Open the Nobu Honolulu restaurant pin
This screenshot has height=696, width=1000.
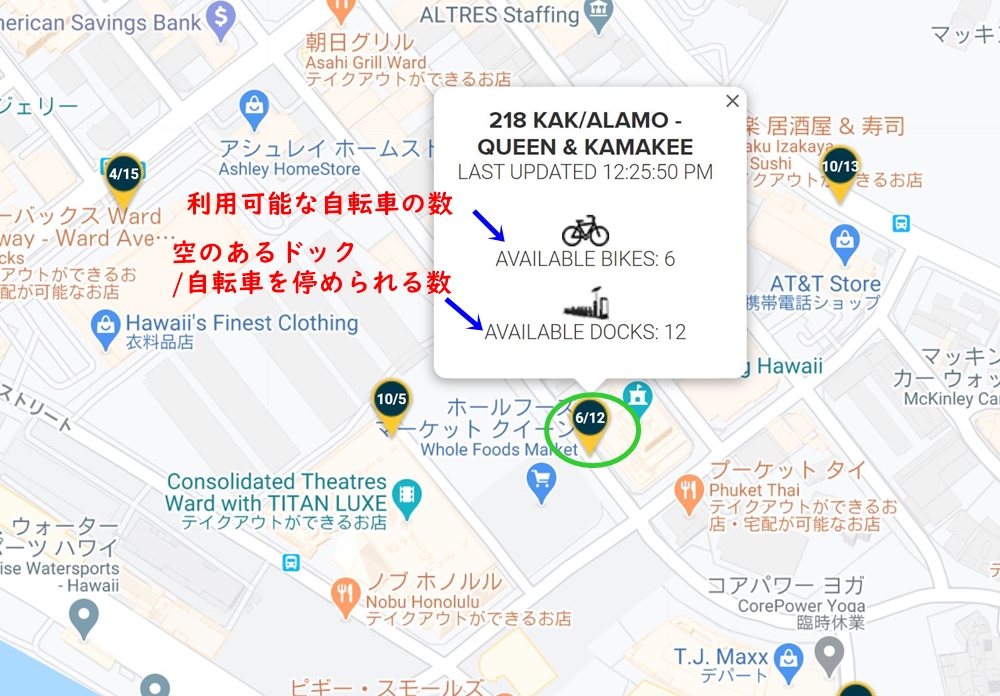coord(346,590)
